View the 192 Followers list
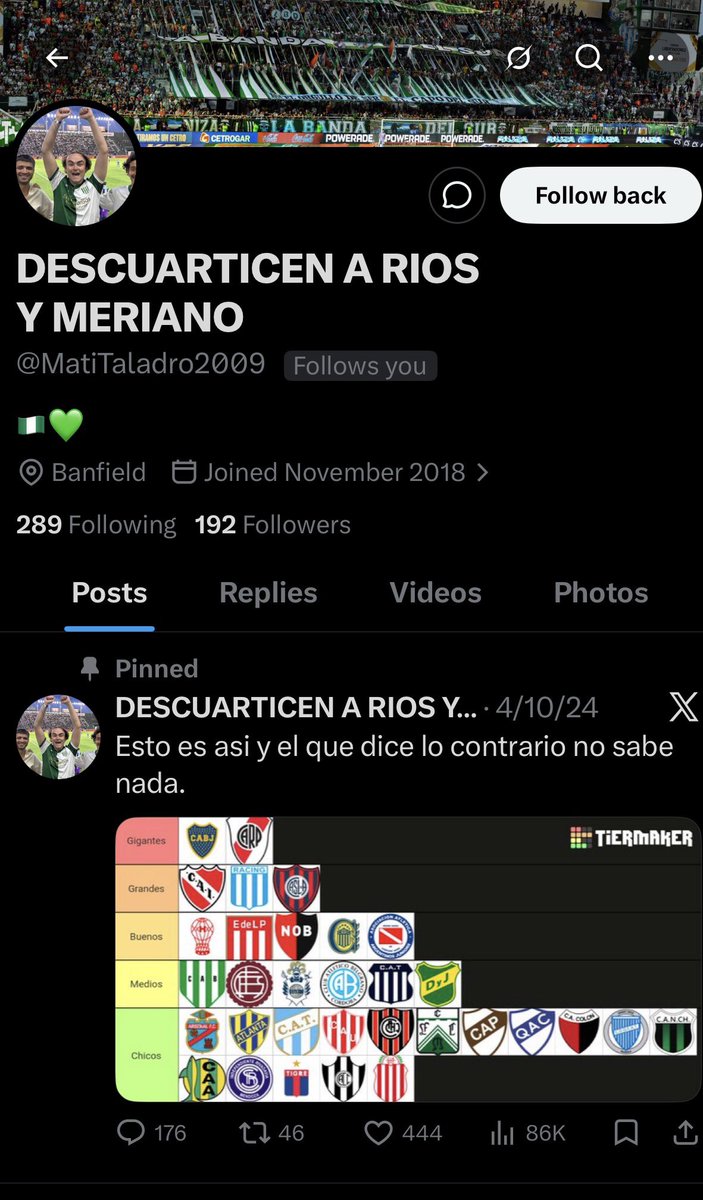This screenshot has width=703, height=1200. tap(272, 525)
